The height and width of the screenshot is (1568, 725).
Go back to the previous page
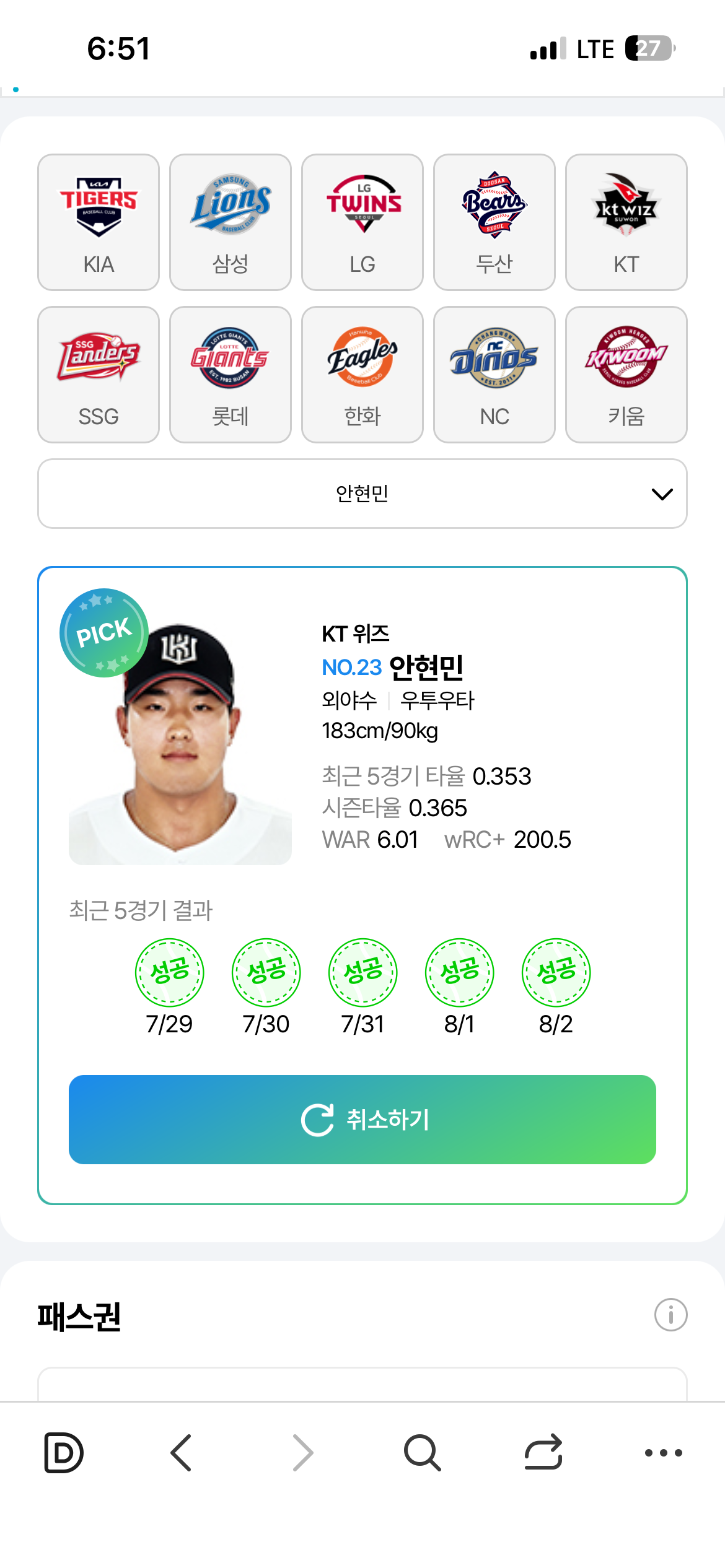coord(181,1452)
